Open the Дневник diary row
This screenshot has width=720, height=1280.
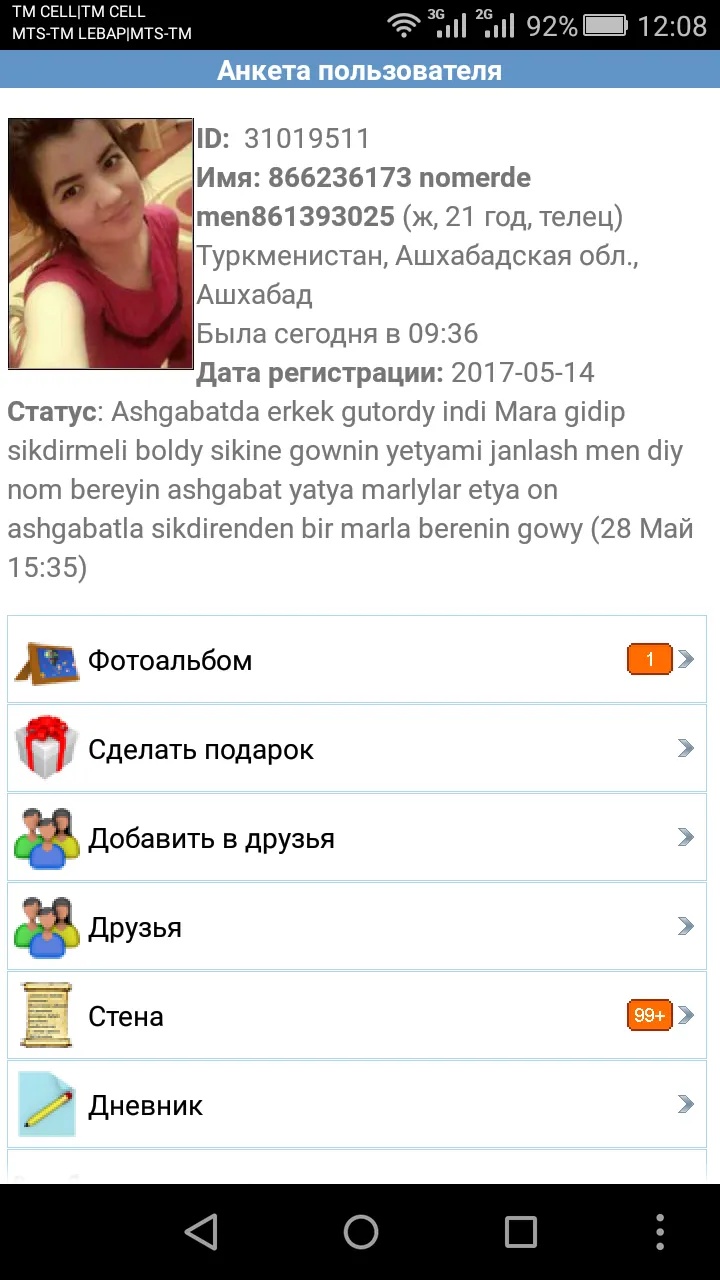[x=357, y=1104]
